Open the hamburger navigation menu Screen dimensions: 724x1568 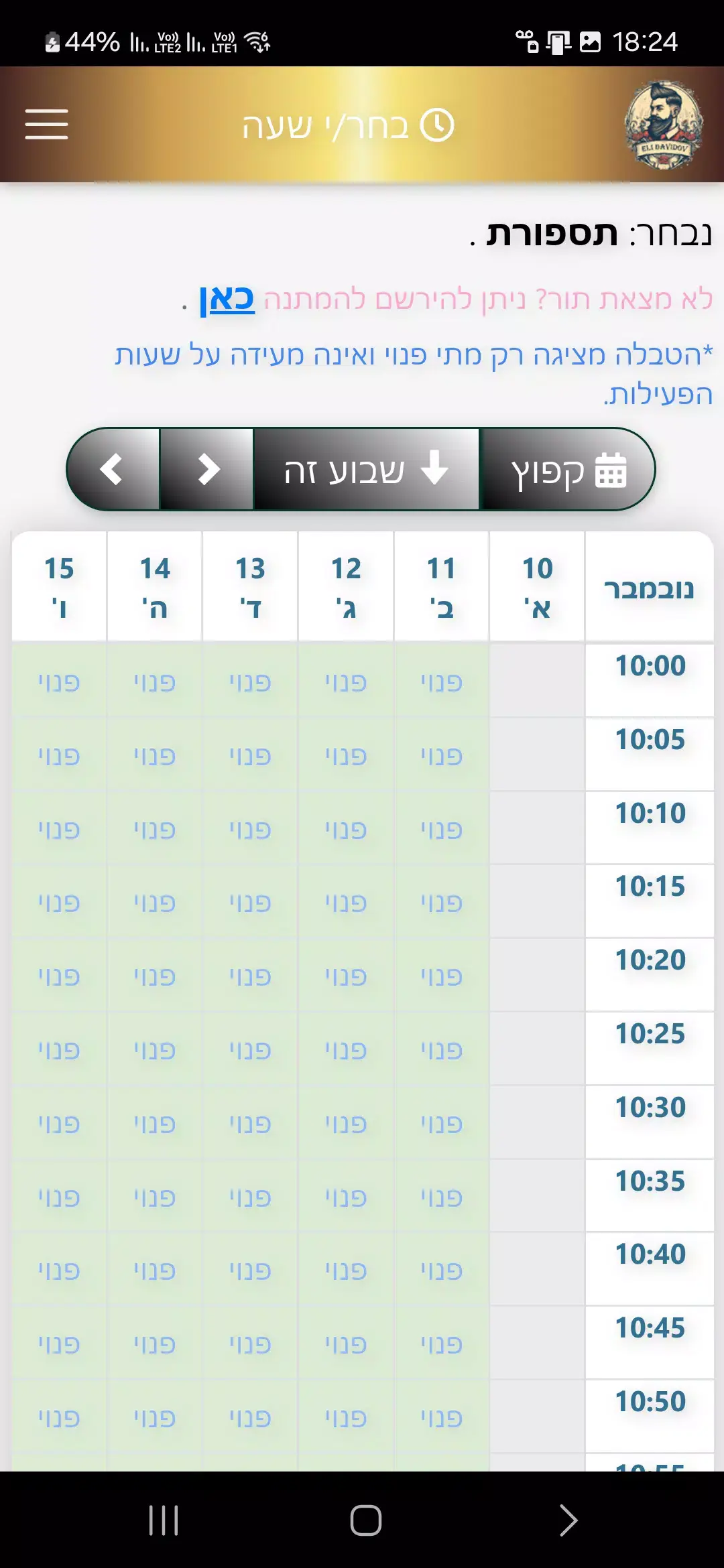pos(45,124)
